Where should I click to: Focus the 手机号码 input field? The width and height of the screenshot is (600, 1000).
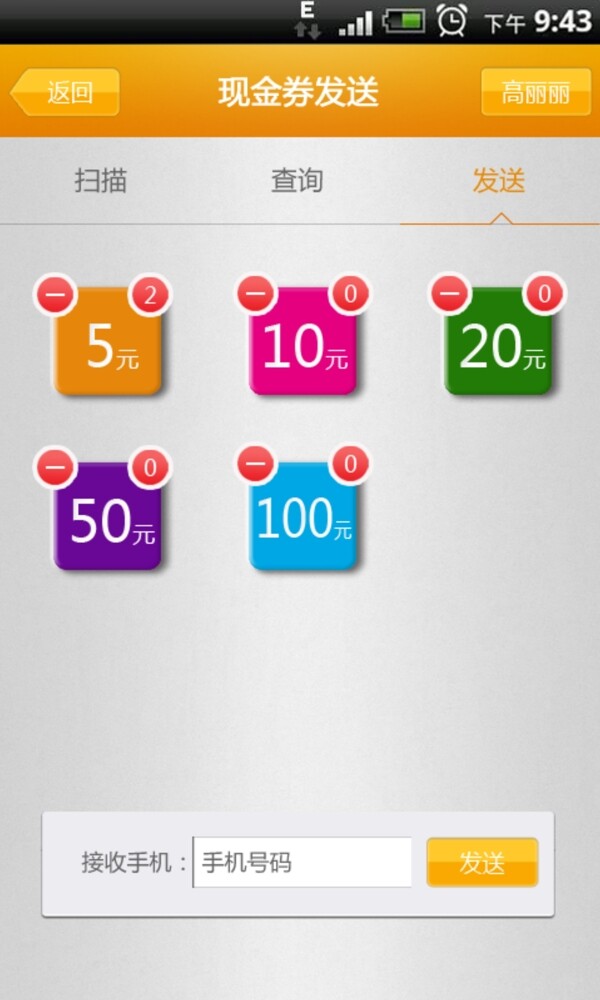(x=302, y=862)
